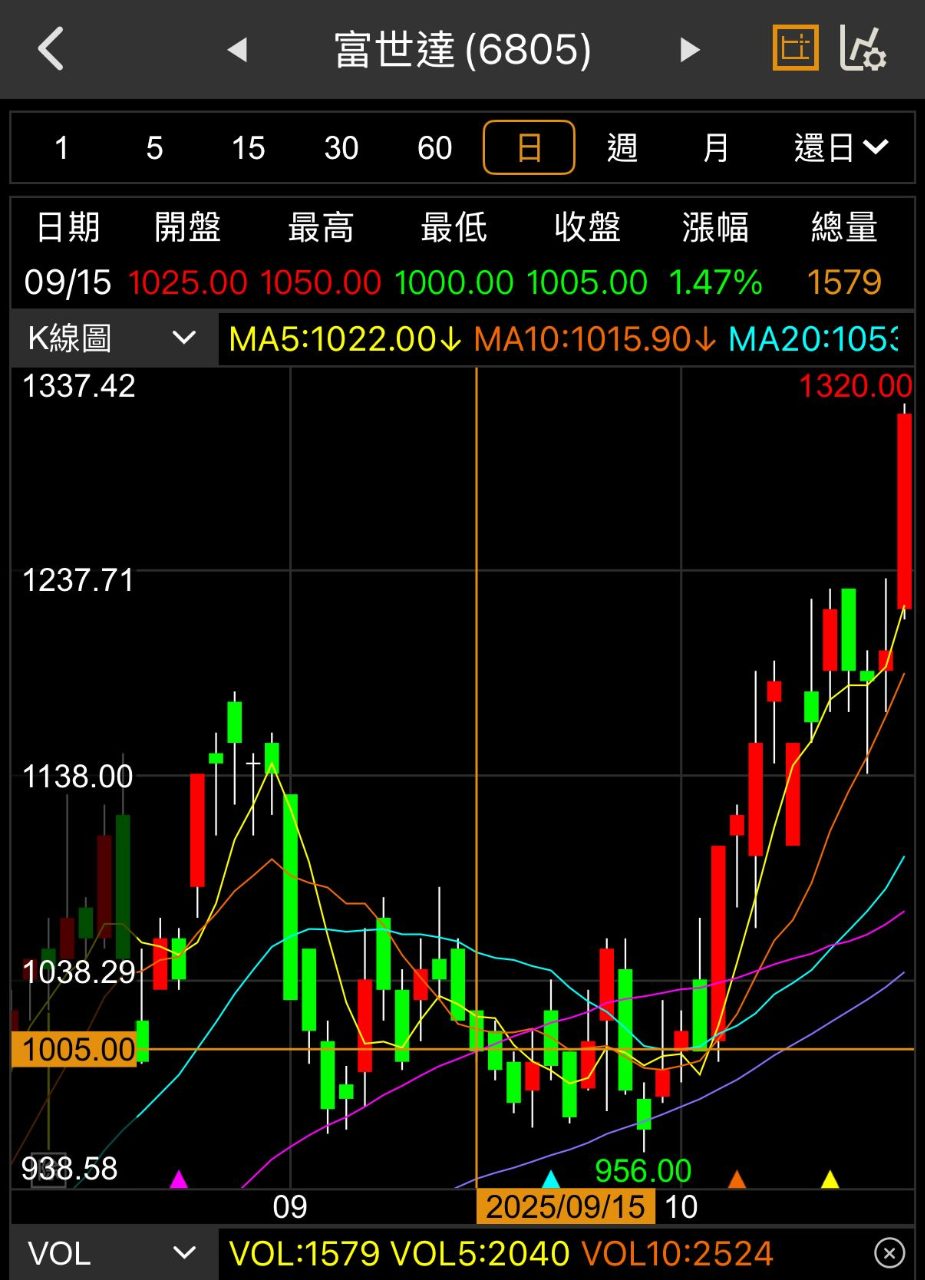
Task: Expand the K線圖 chart type dropdown
Action: coord(112,338)
